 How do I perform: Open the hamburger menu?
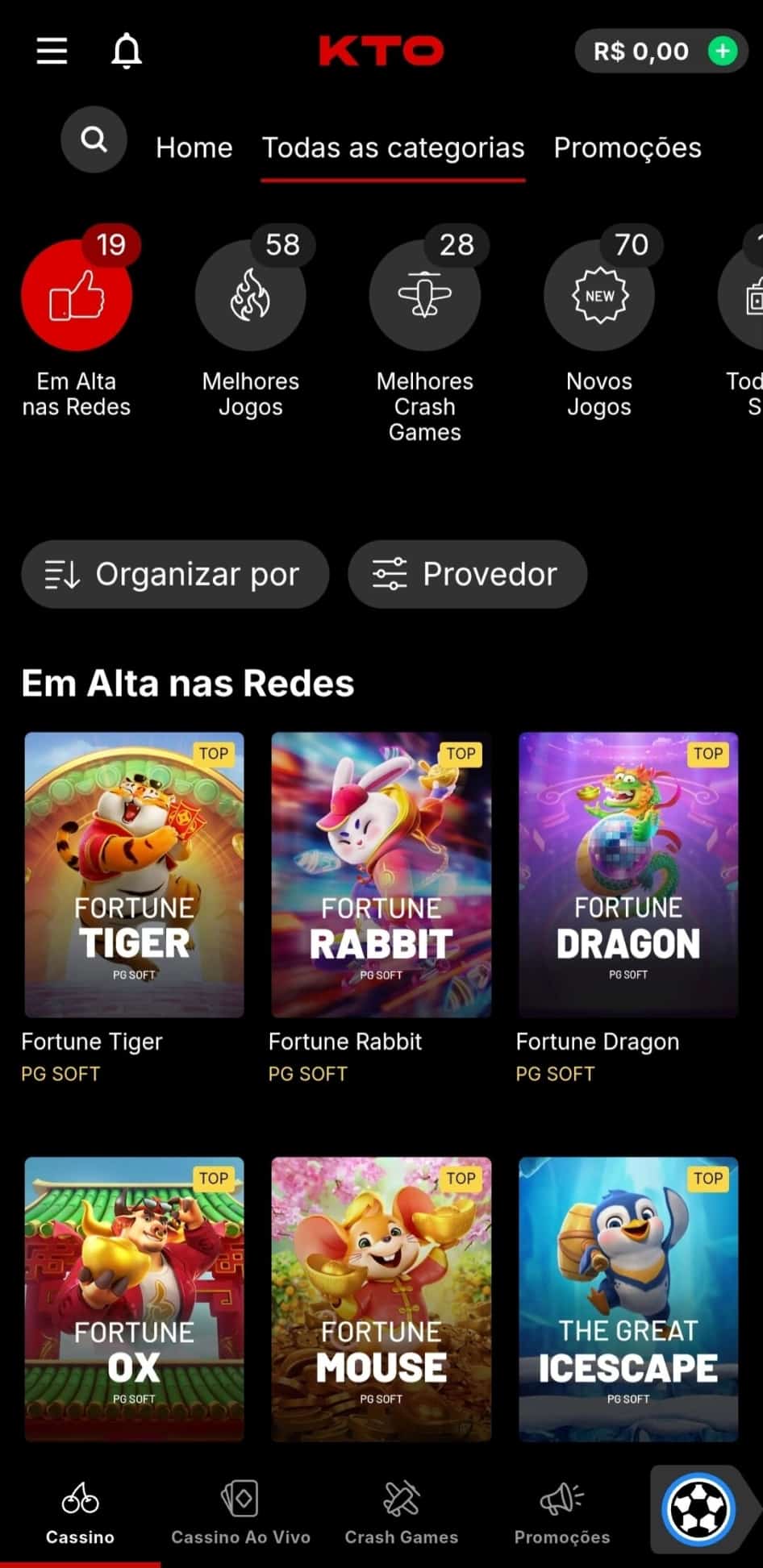point(51,50)
